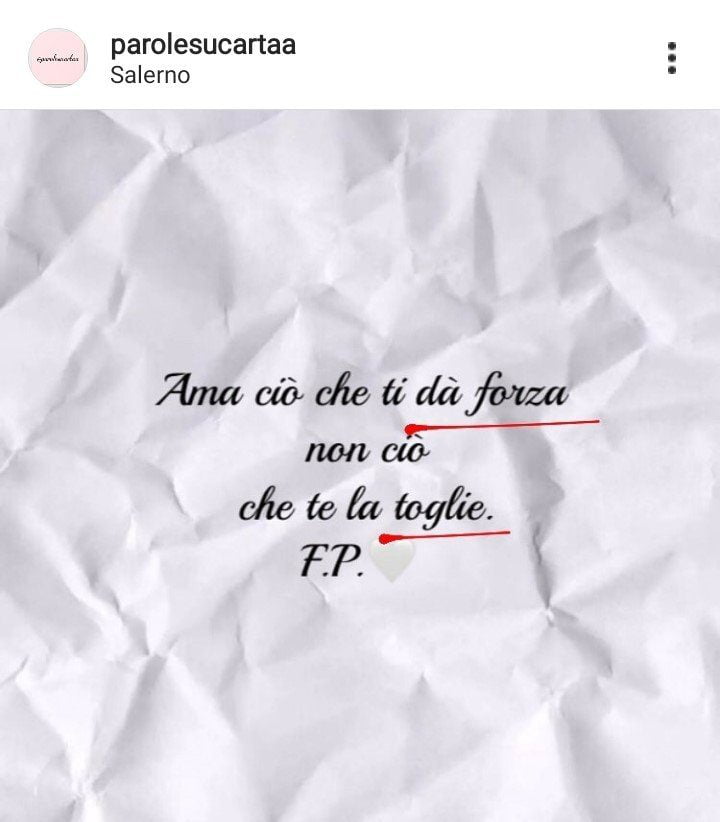This screenshot has height=822, width=720.
Task: Open the Salerno location tag
Action: coord(150,75)
